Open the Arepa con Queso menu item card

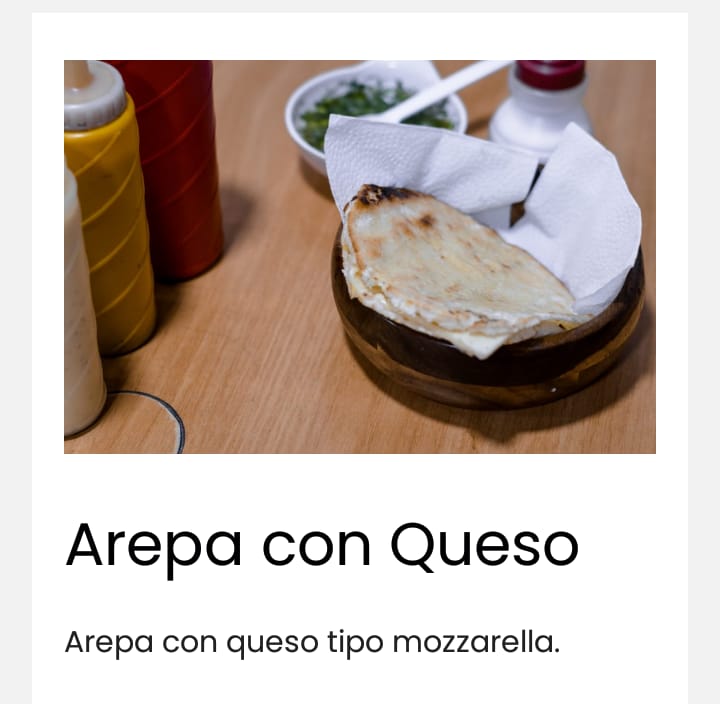(322, 545)
